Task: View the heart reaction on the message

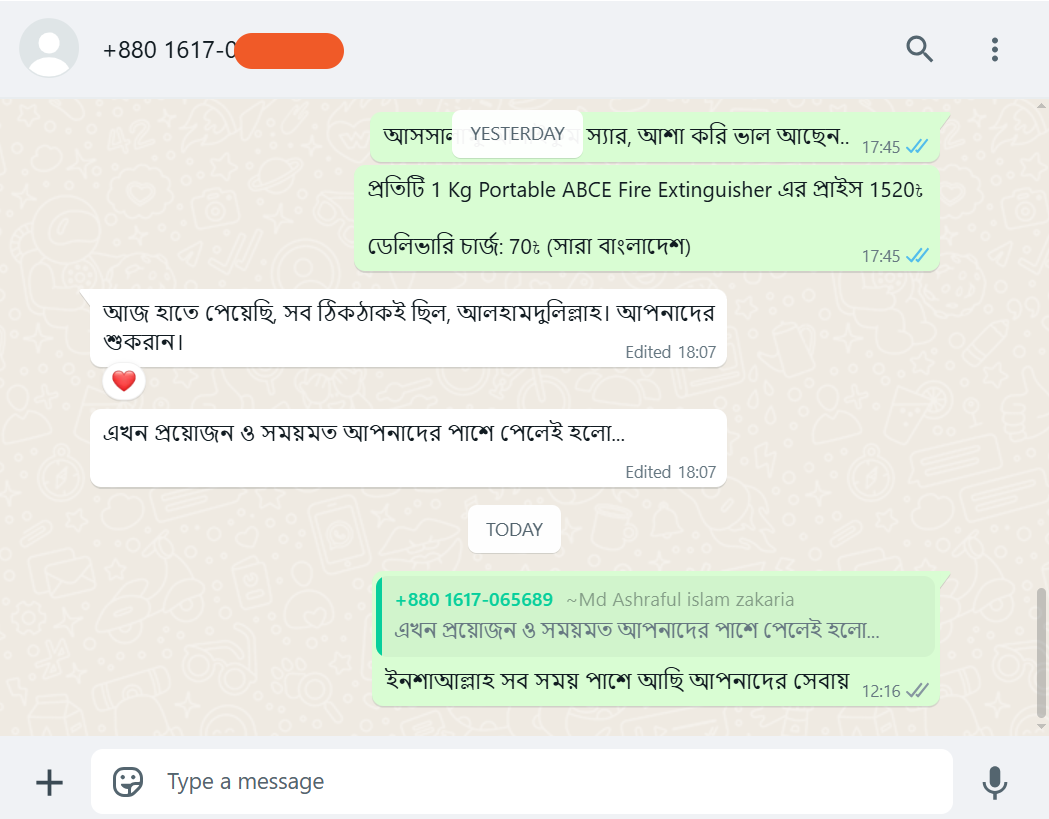Action: pos(124,381)
